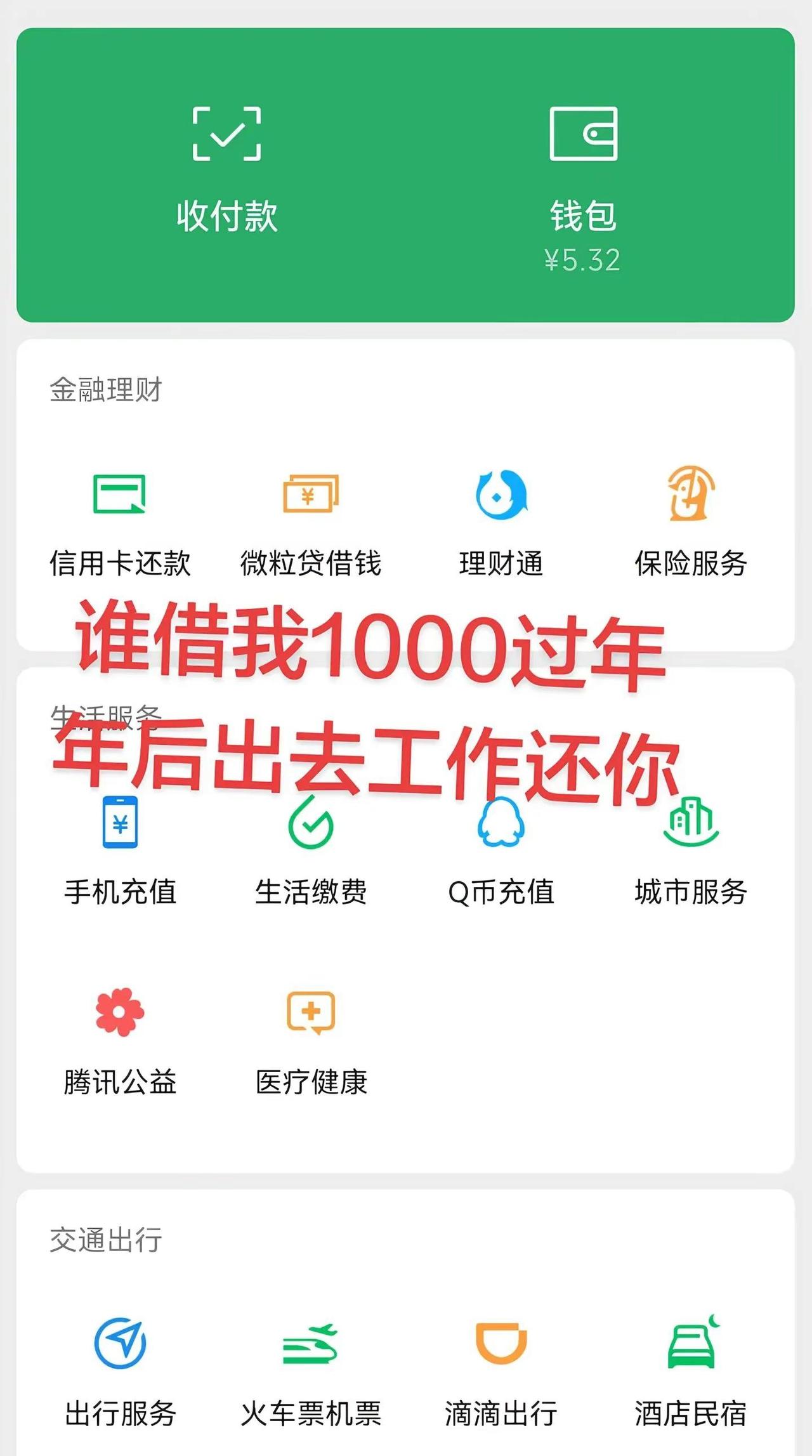Open the 收付款 scan-and-pay icon
This screenshot has height=1456, width=812.
pyautogui.click(x=226, y=135)
